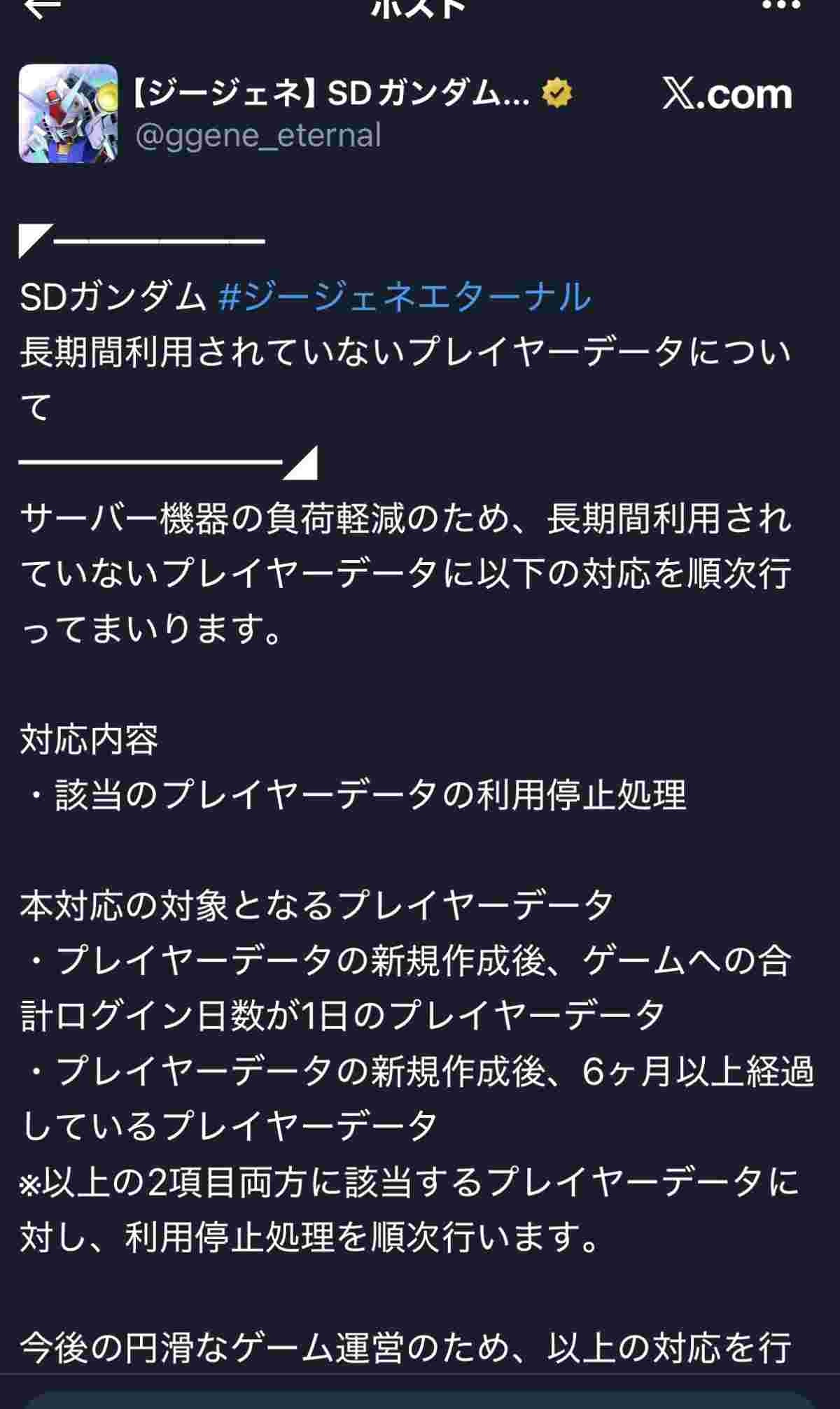Open the ggene_eternal profile avatar

pyautogui.click(x=68, y=114)
